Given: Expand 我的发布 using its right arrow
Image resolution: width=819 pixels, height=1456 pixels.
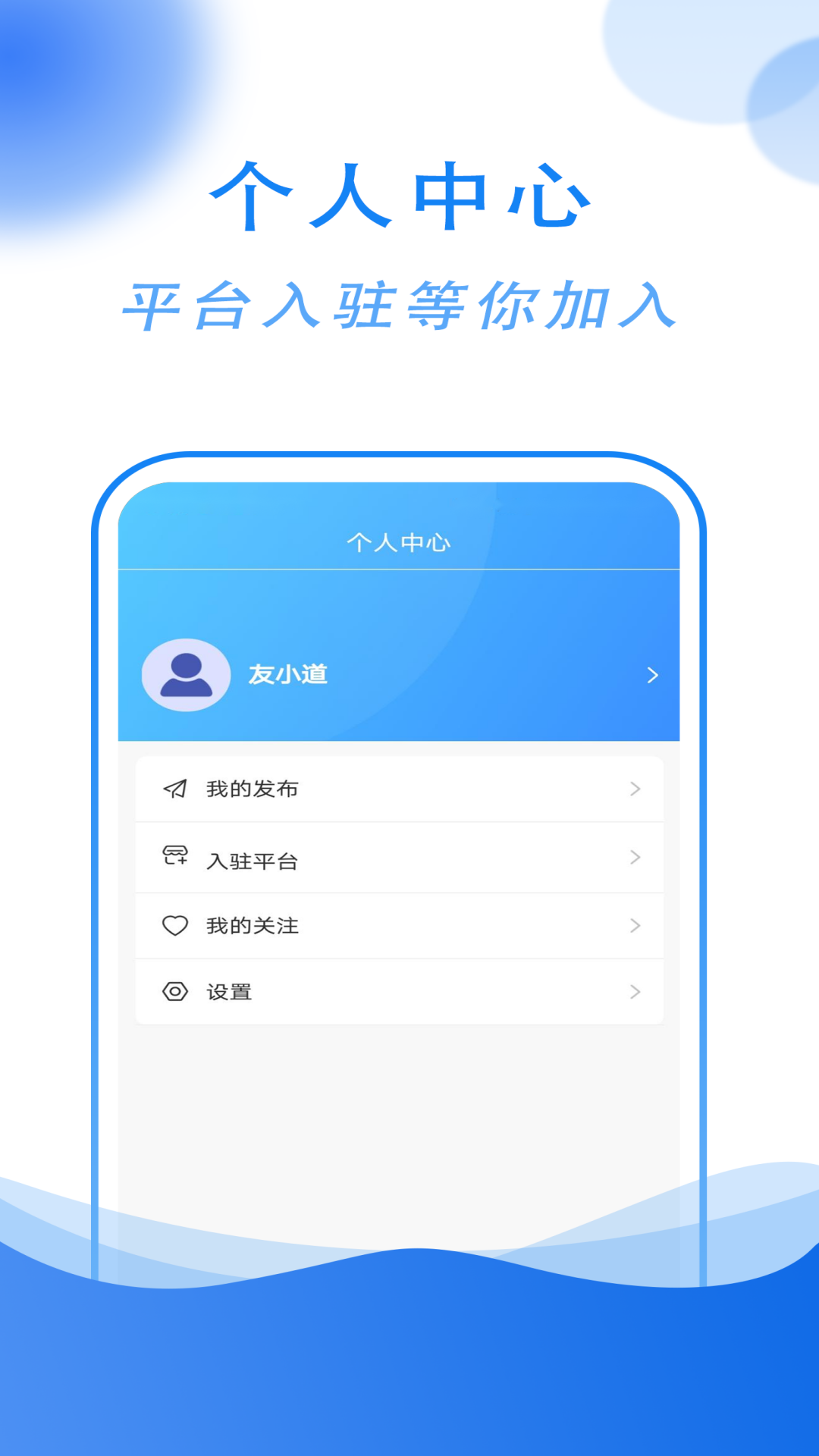Looking at the screenshot, I should (635, 789).
